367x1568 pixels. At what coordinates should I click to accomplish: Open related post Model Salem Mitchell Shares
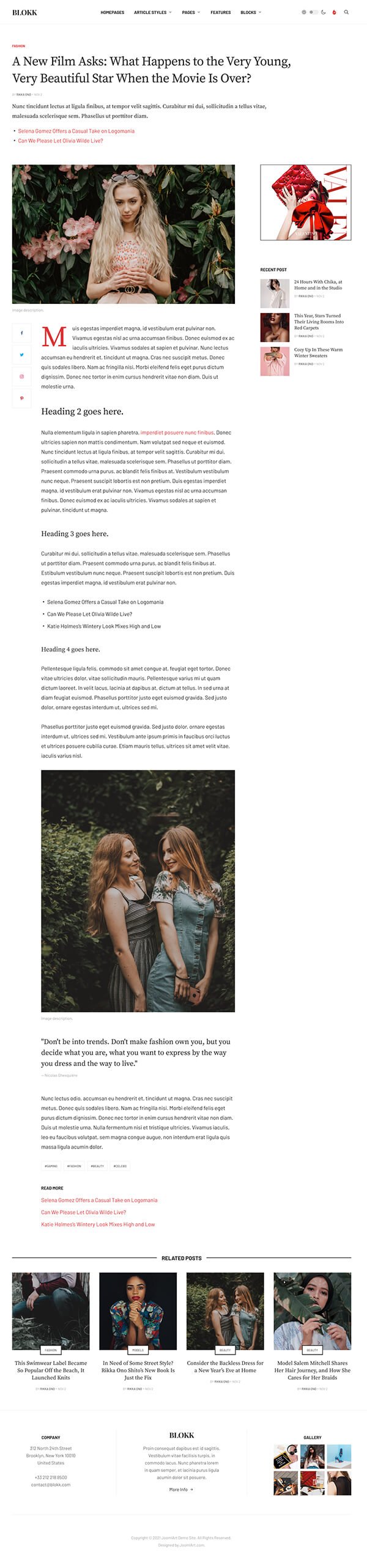tap(312, 1370)
